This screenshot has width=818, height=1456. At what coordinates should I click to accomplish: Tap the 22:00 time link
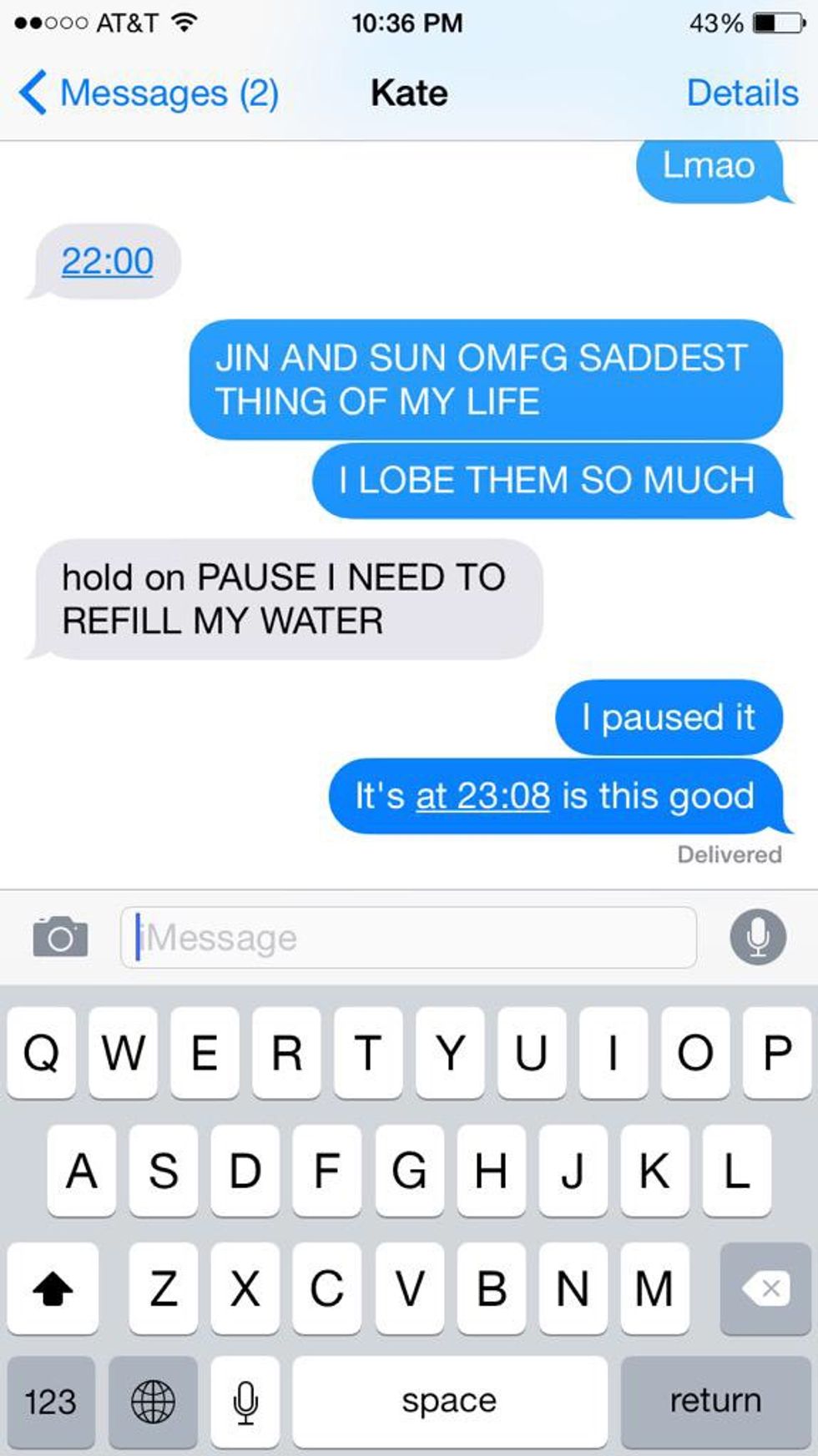tap(108, 261)
